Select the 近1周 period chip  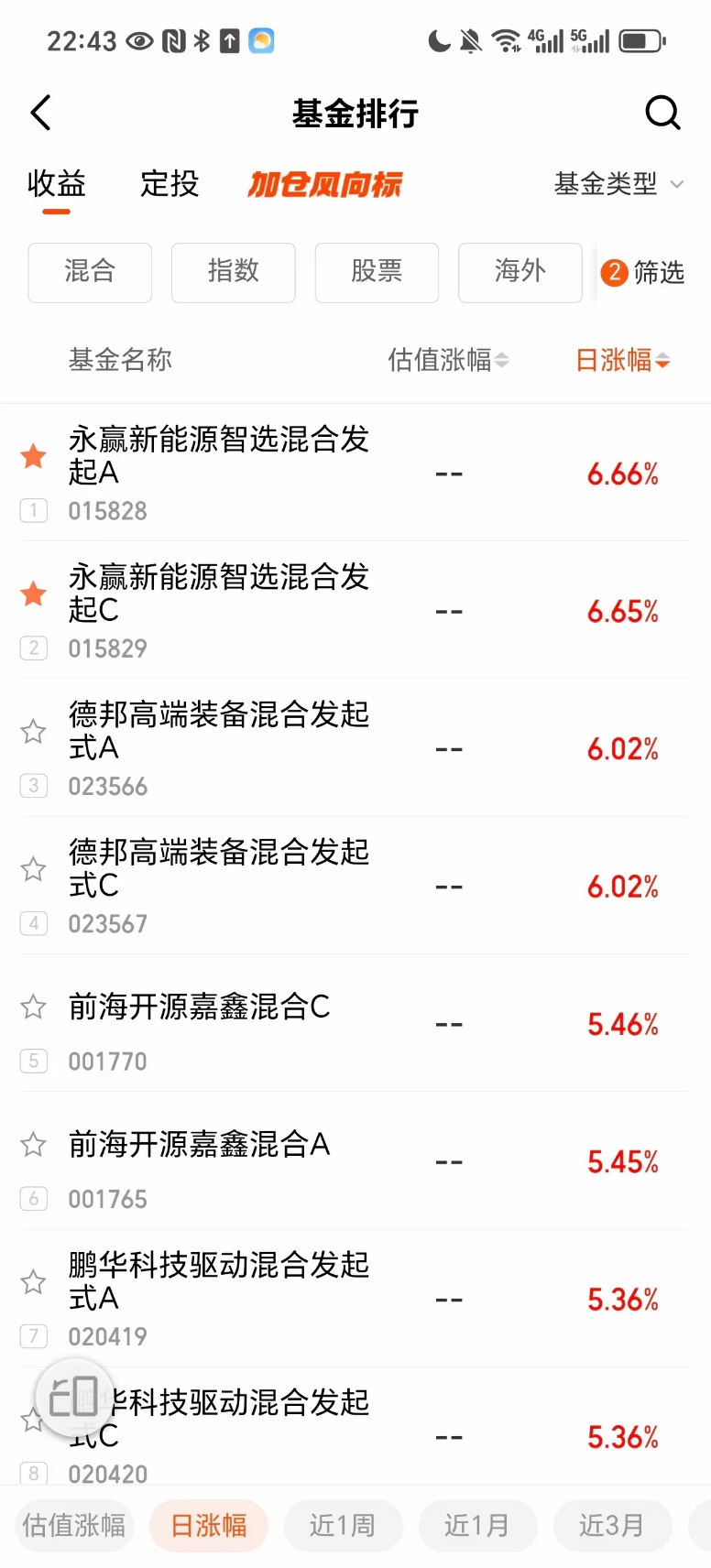coord(343,1525)
